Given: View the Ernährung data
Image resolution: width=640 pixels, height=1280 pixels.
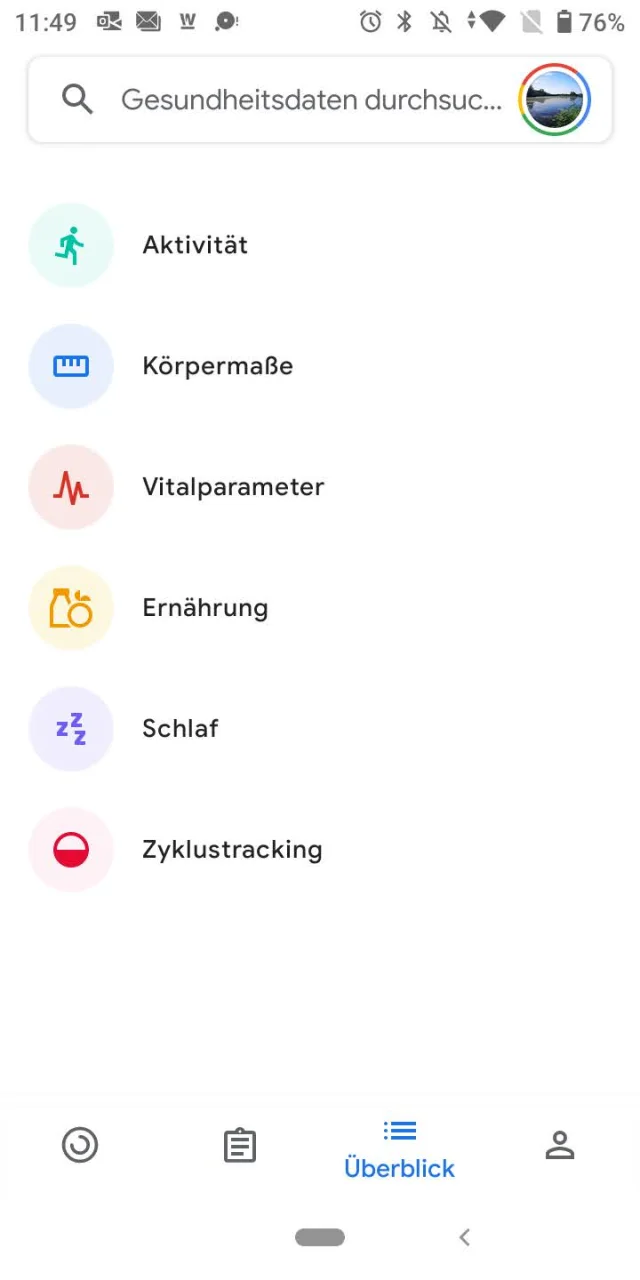Looking at the screenshot, I should click(205, 608).
